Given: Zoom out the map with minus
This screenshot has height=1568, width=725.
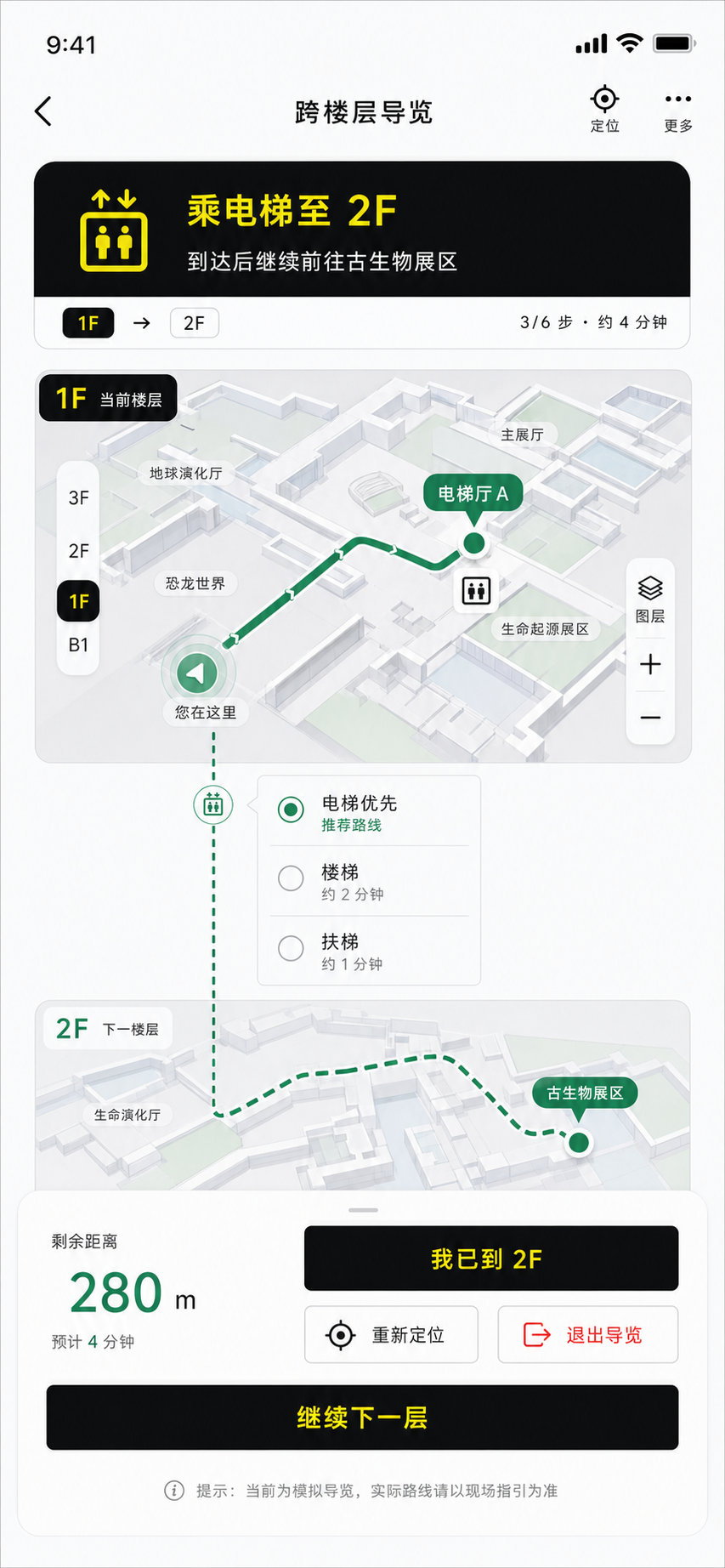Looking at the screenshot, I should (x=650, y=718).
